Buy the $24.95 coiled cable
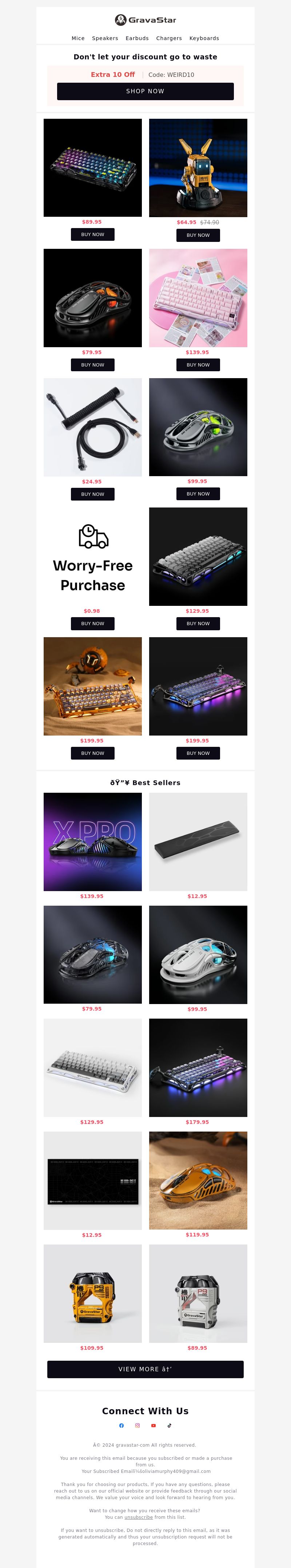 pos(92,494)
